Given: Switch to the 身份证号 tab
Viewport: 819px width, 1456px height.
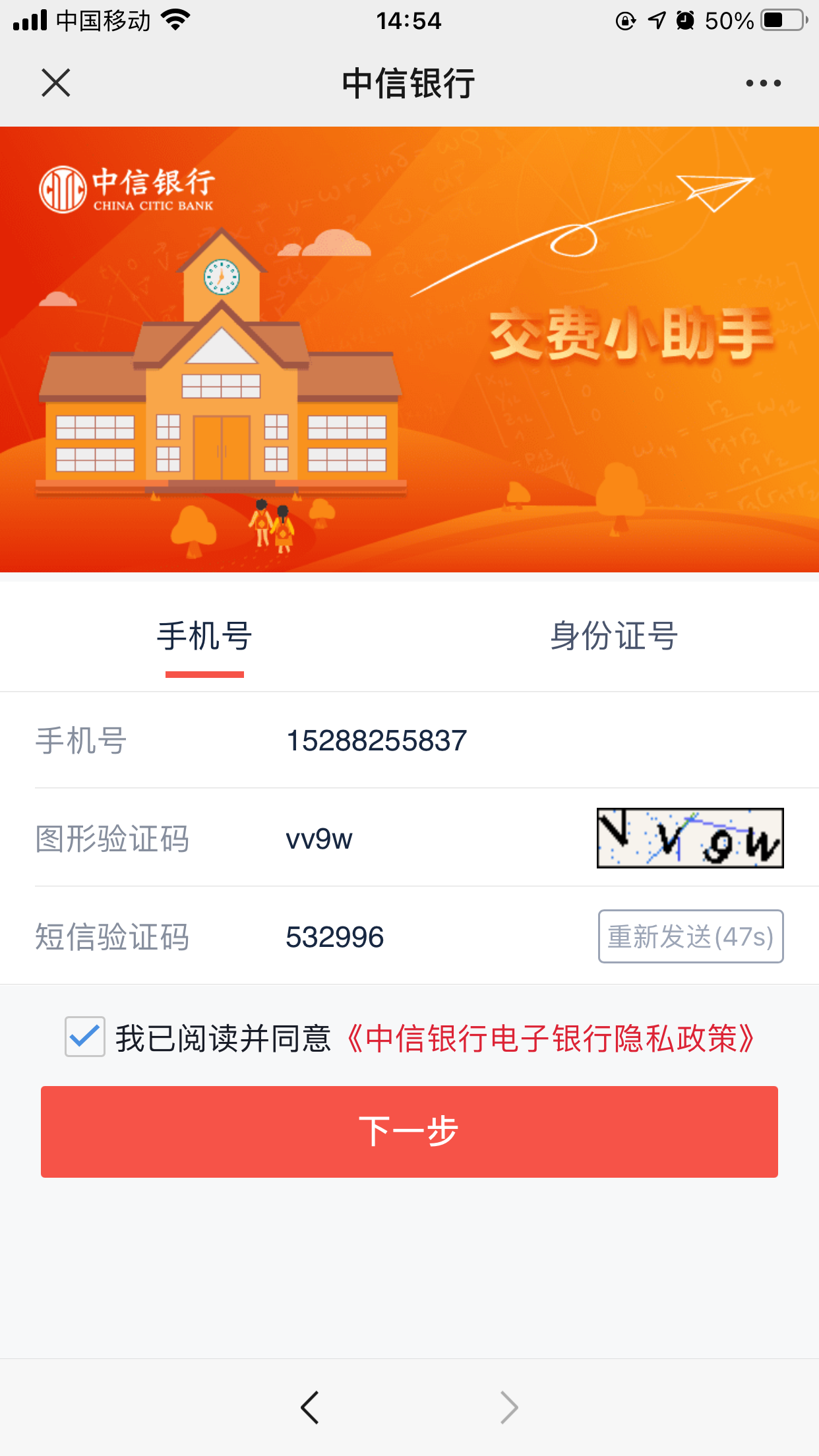Looking at the screenshot, I should pyautogui.click(x=613, y=637).
